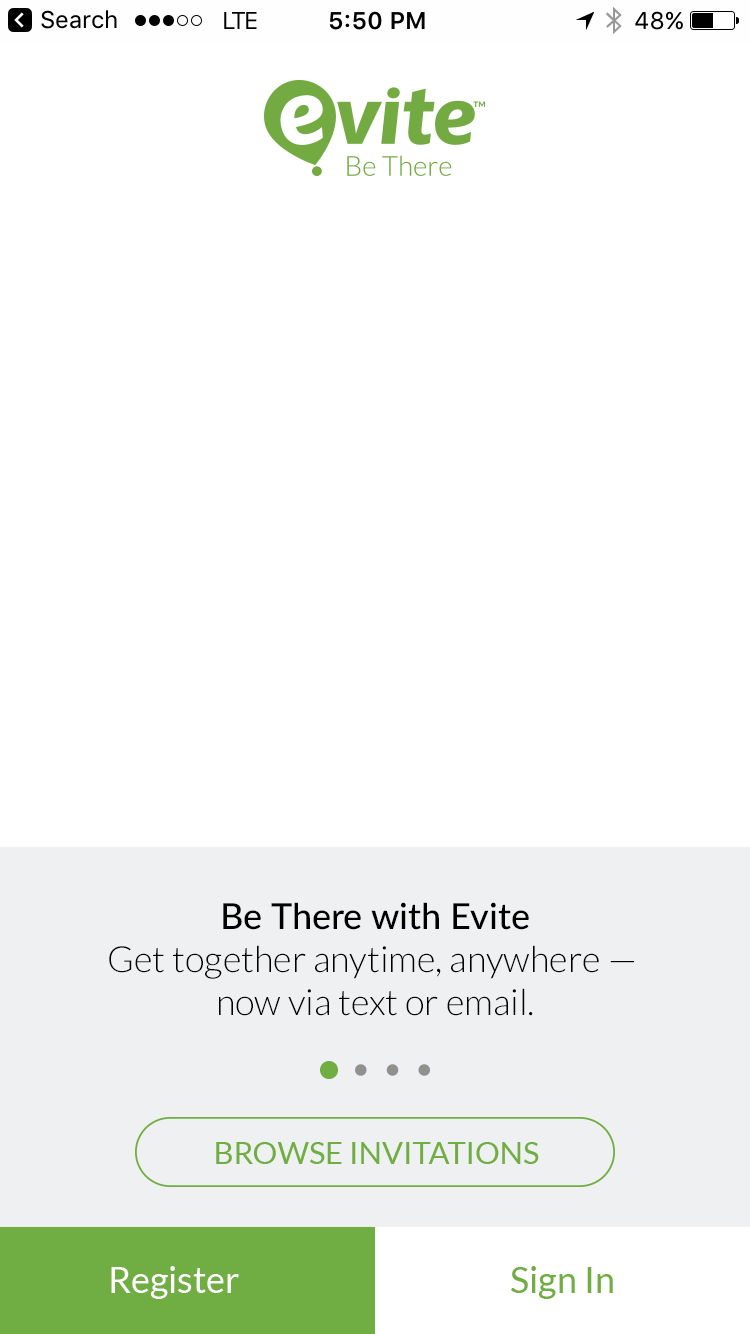Viewport: 750px width, 1334px height.
Task: Register a new Evite account
Action: [187, 1280]
